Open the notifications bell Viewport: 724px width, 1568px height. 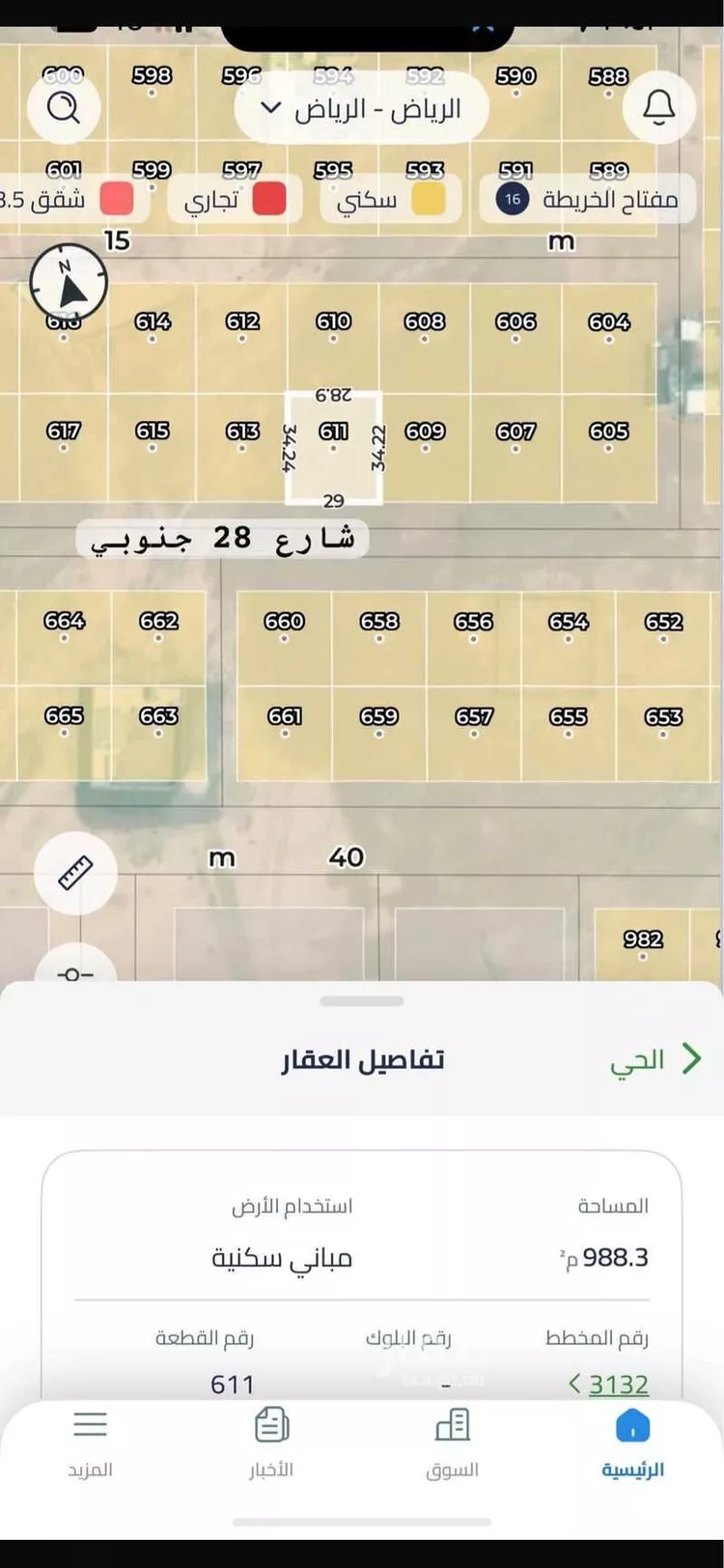pos(659,108)
